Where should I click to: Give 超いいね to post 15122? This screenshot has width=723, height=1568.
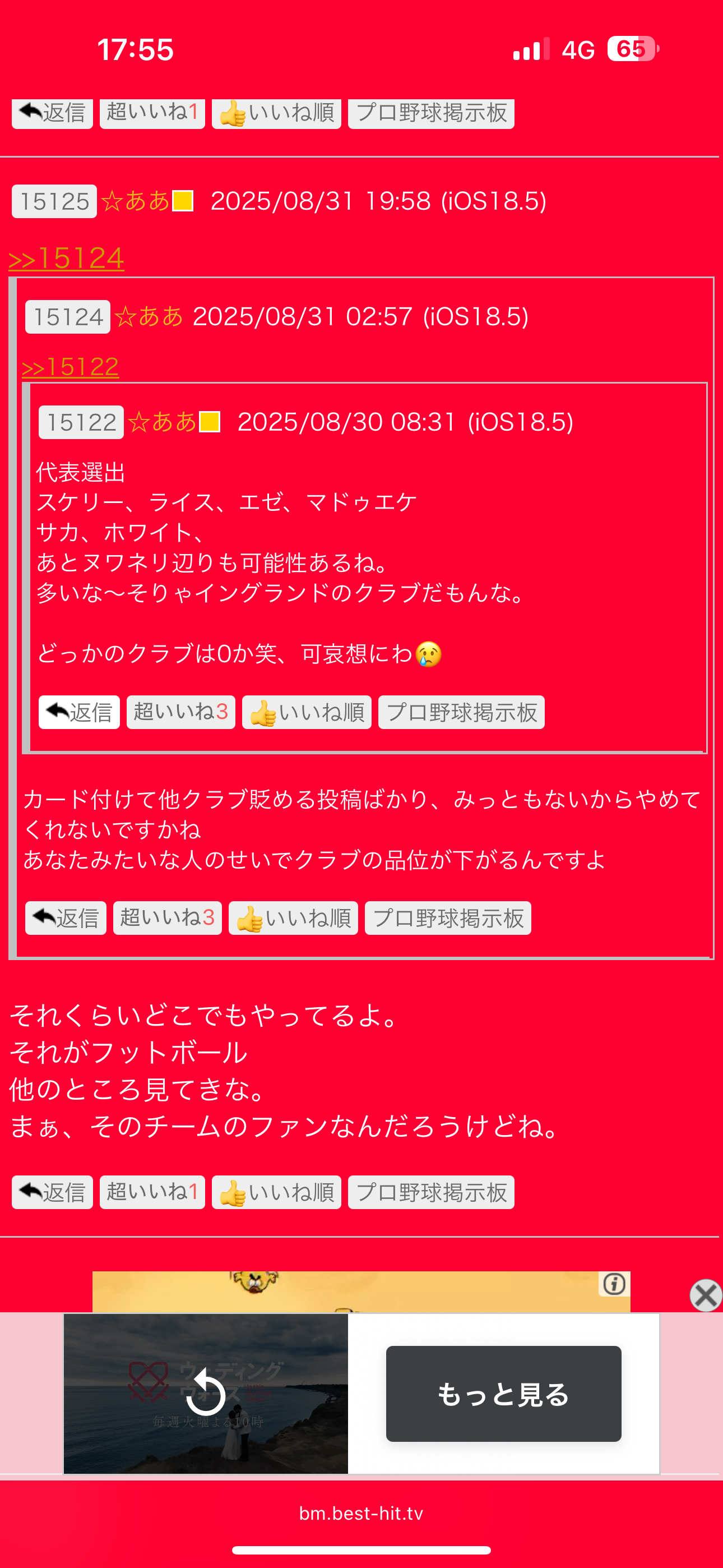point(180,712)
